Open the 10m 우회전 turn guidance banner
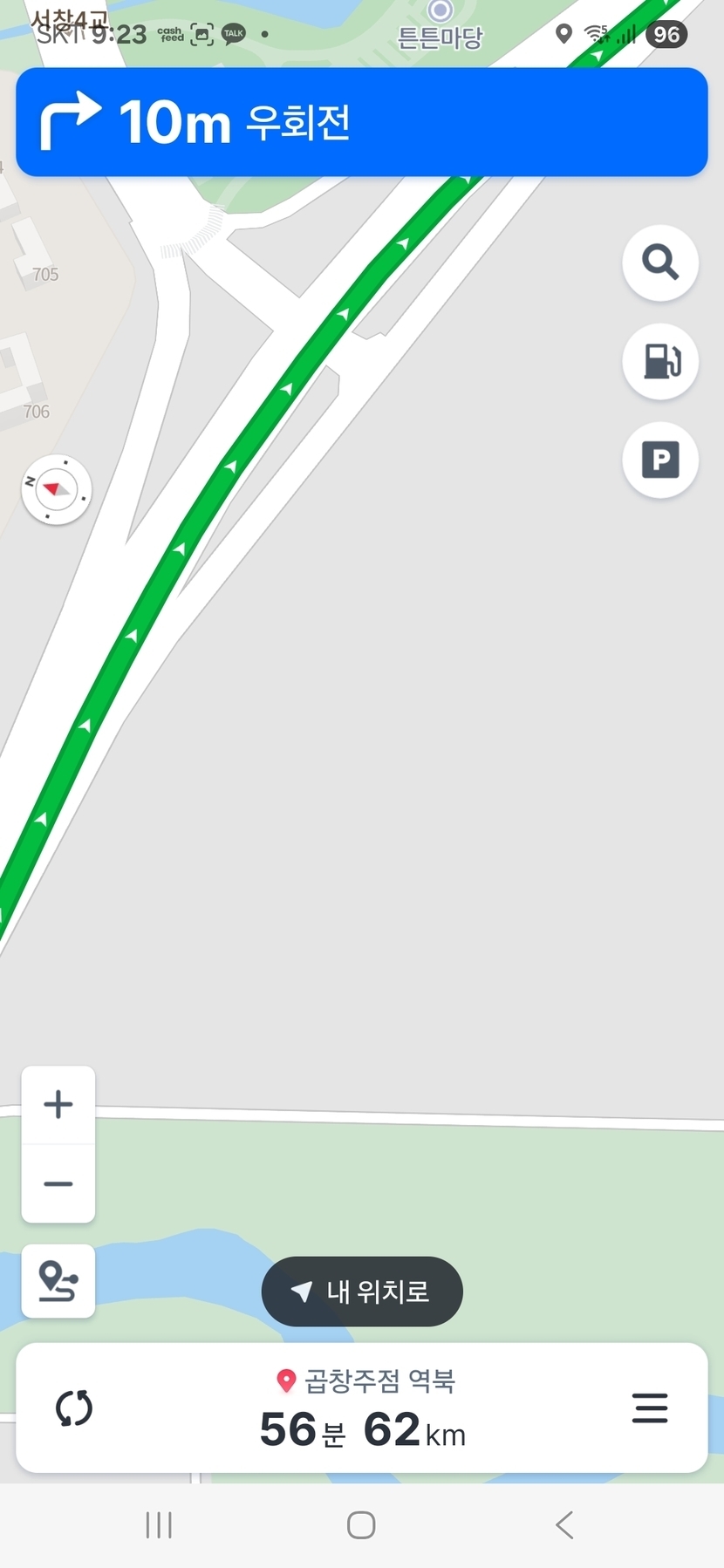Viewport: 724px width, 1568px height. (x=361, y=122)
